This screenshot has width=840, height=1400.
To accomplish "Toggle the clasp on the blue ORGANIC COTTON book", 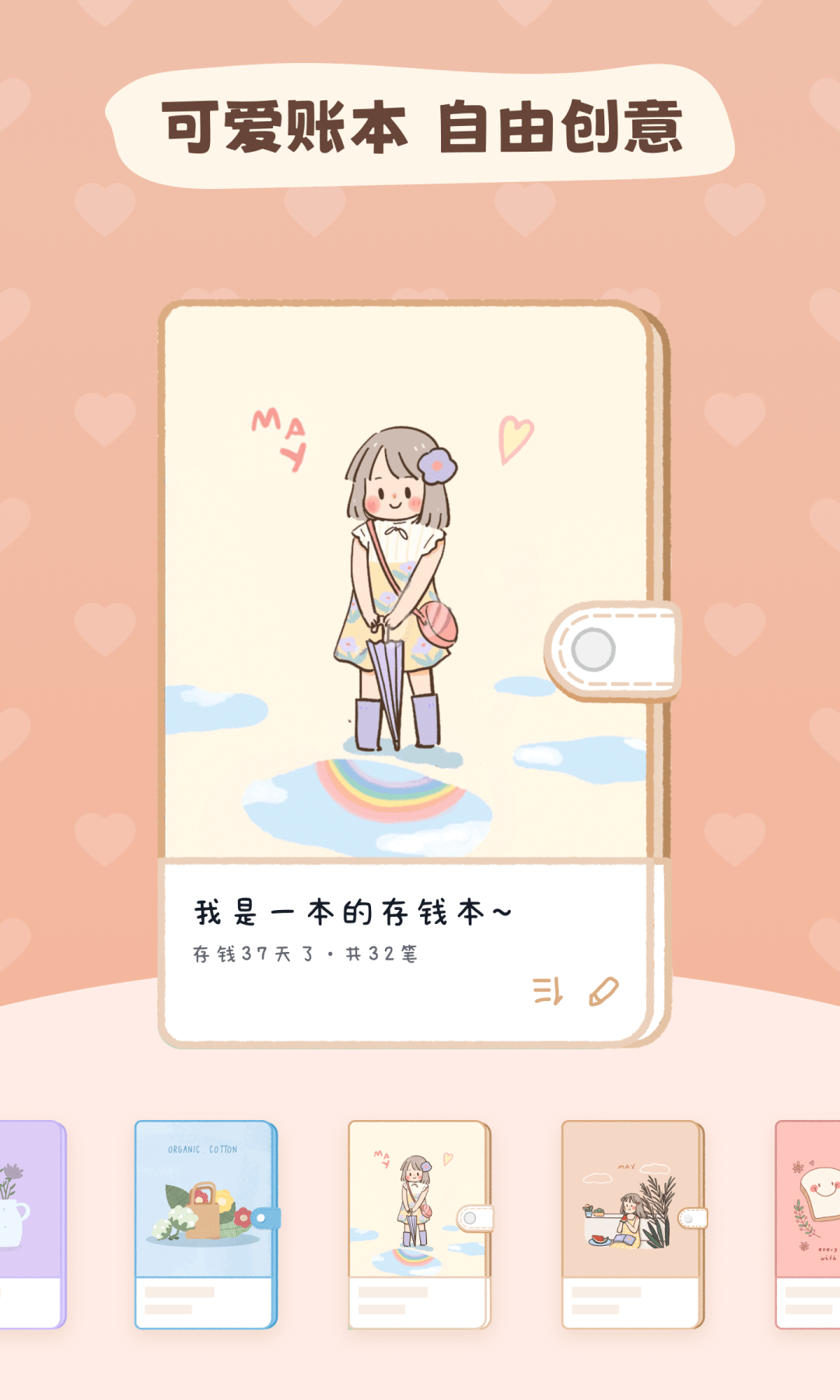I will tap(259, 1219).
